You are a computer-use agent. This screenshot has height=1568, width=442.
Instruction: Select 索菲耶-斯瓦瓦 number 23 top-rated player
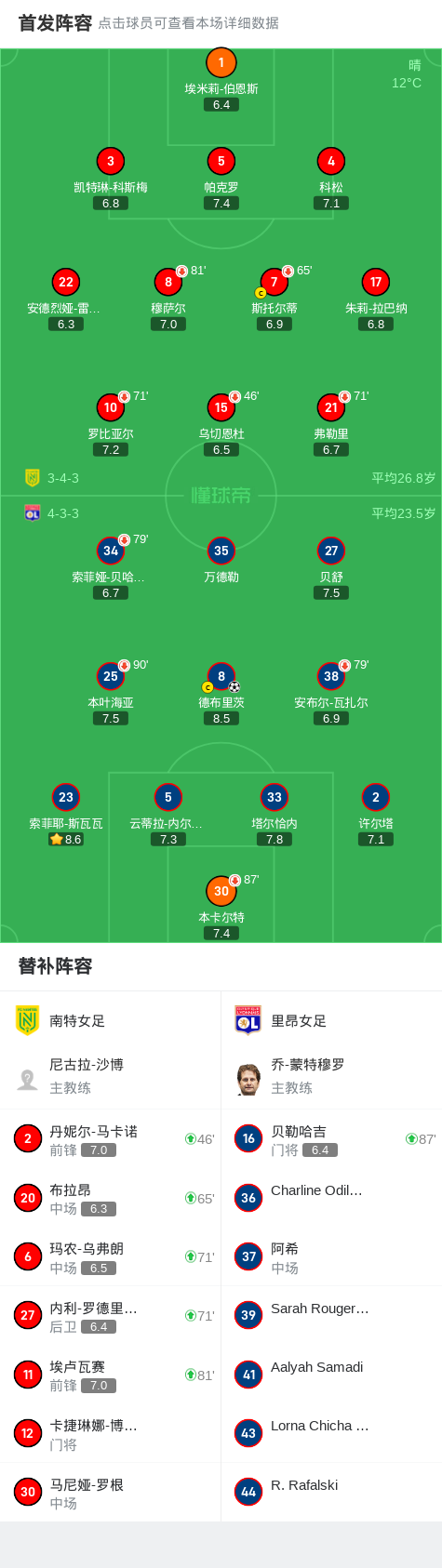[66, 814]
